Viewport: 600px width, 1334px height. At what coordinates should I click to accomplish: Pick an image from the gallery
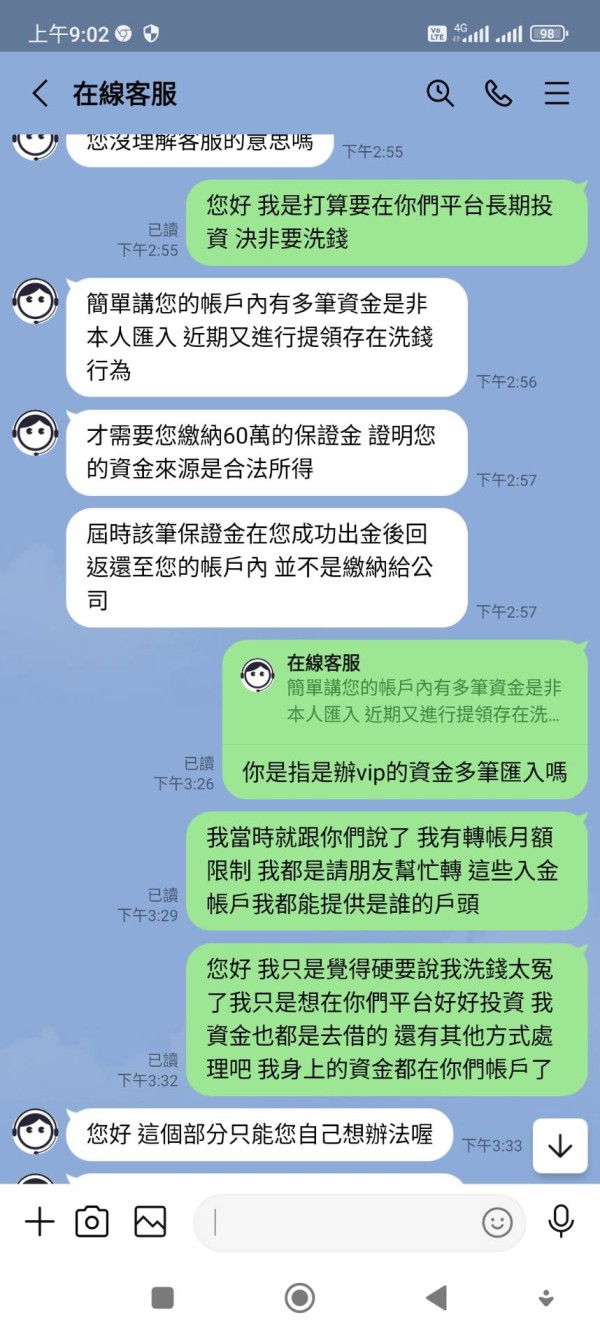[x=150, y=1221]
